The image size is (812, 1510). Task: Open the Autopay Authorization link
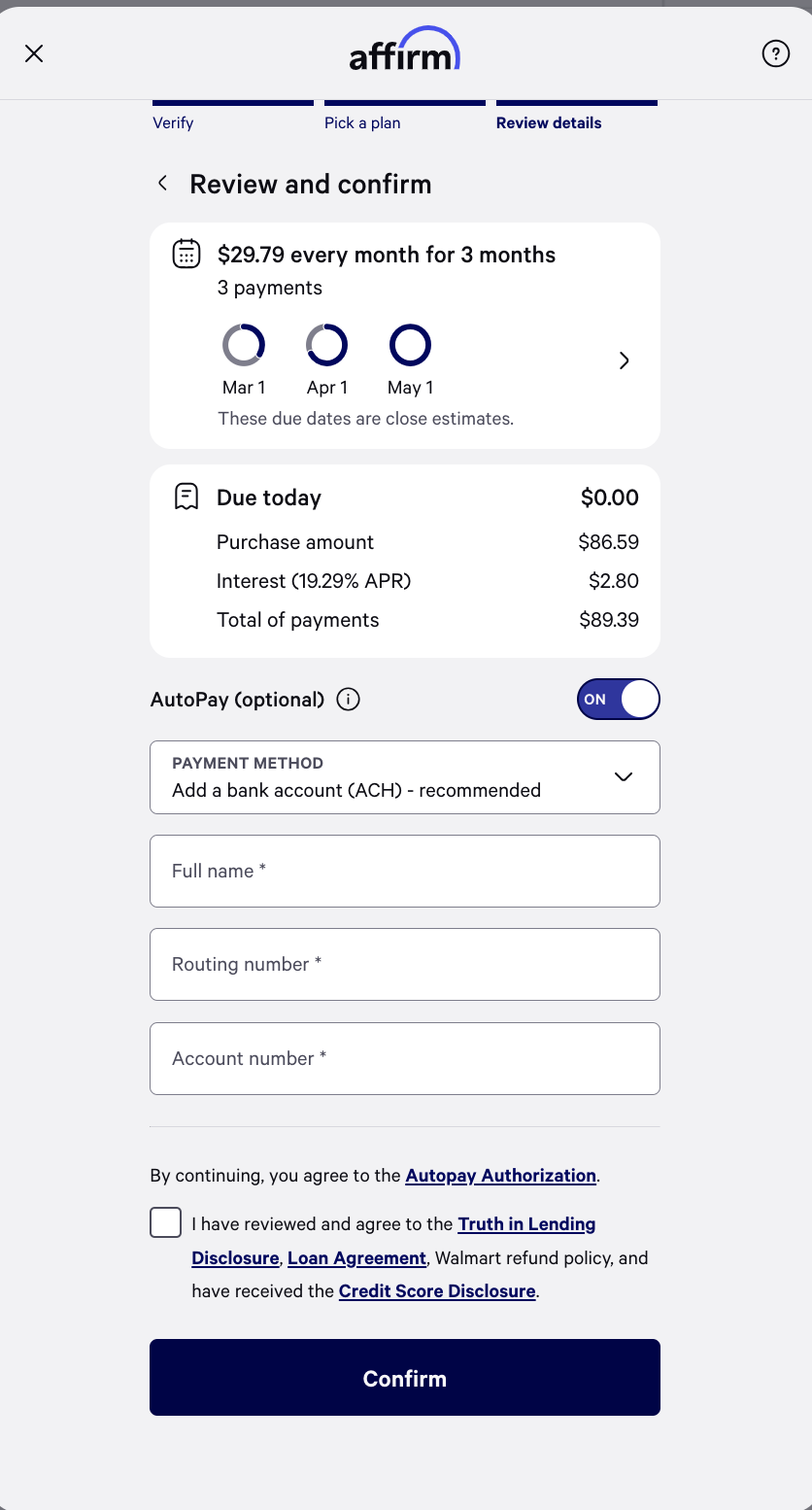tap(500, 1176)
